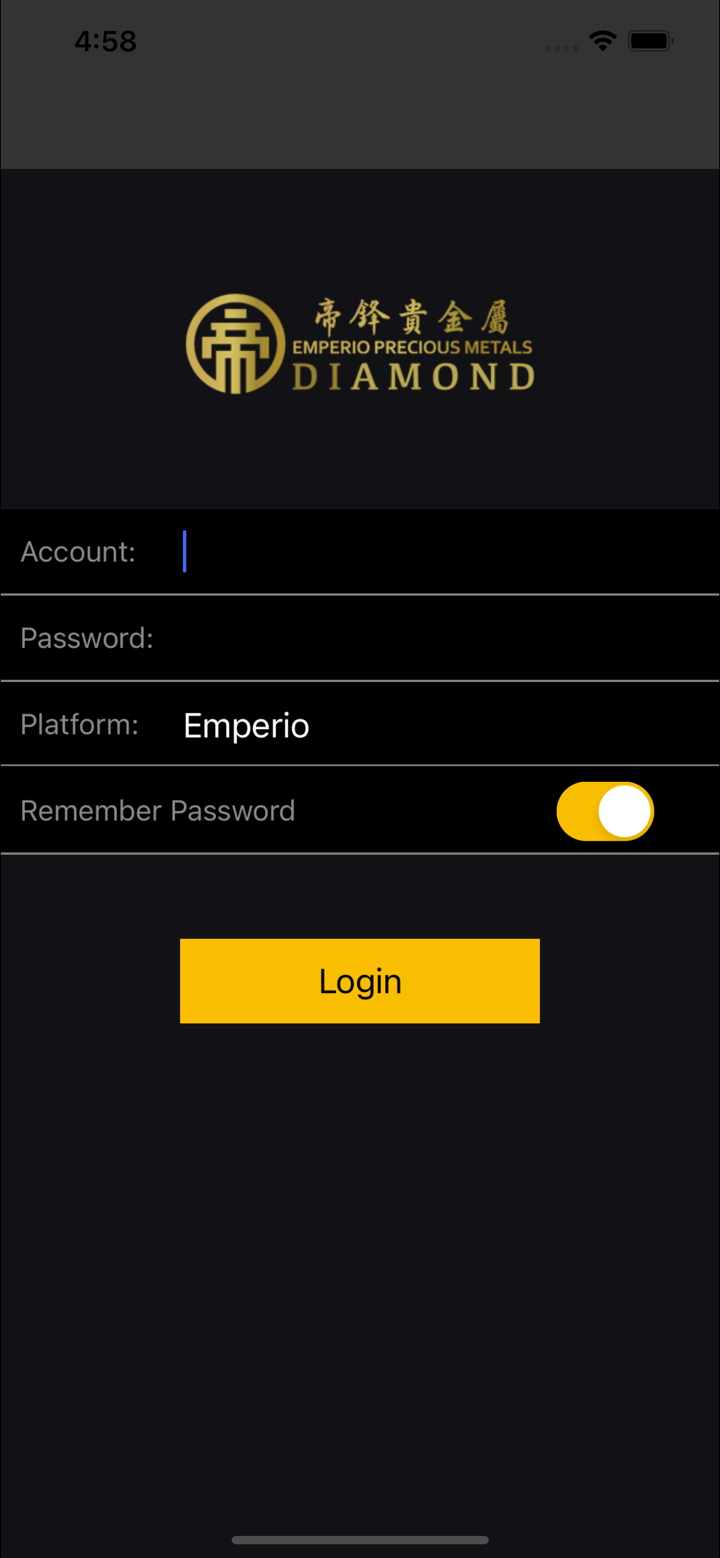
Task: Tap the battery indicator
Action: pos(650,41)
